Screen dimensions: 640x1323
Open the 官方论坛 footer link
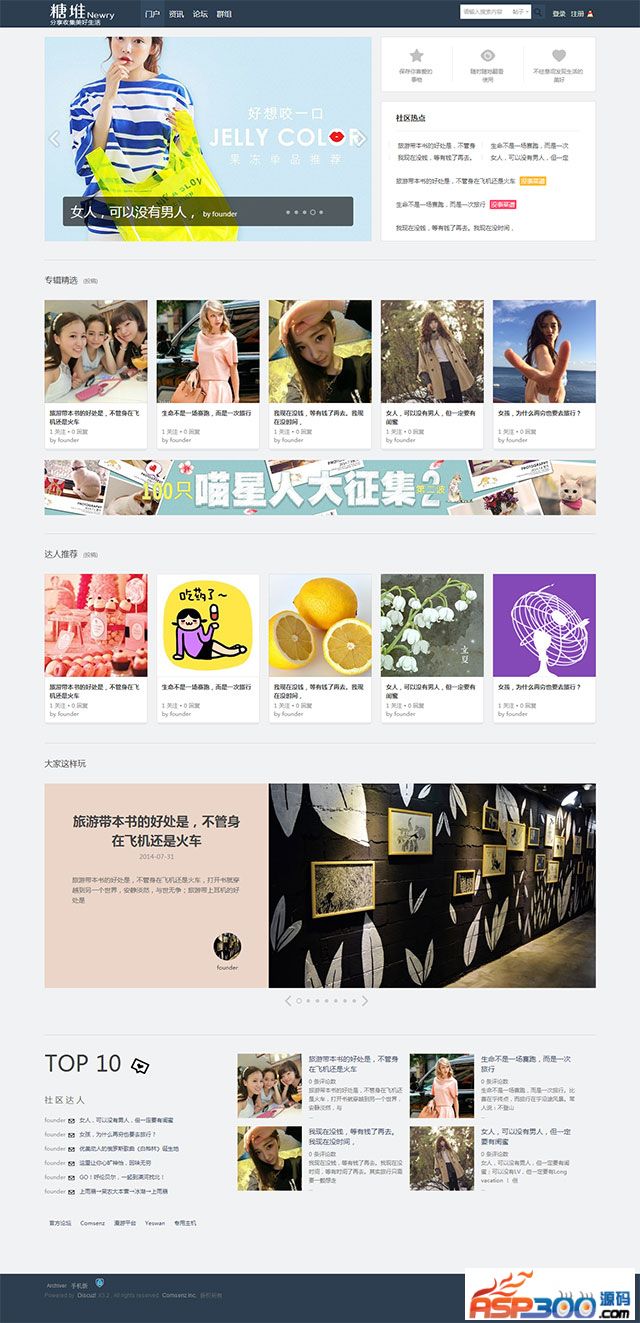click(x=61, y=1222)
